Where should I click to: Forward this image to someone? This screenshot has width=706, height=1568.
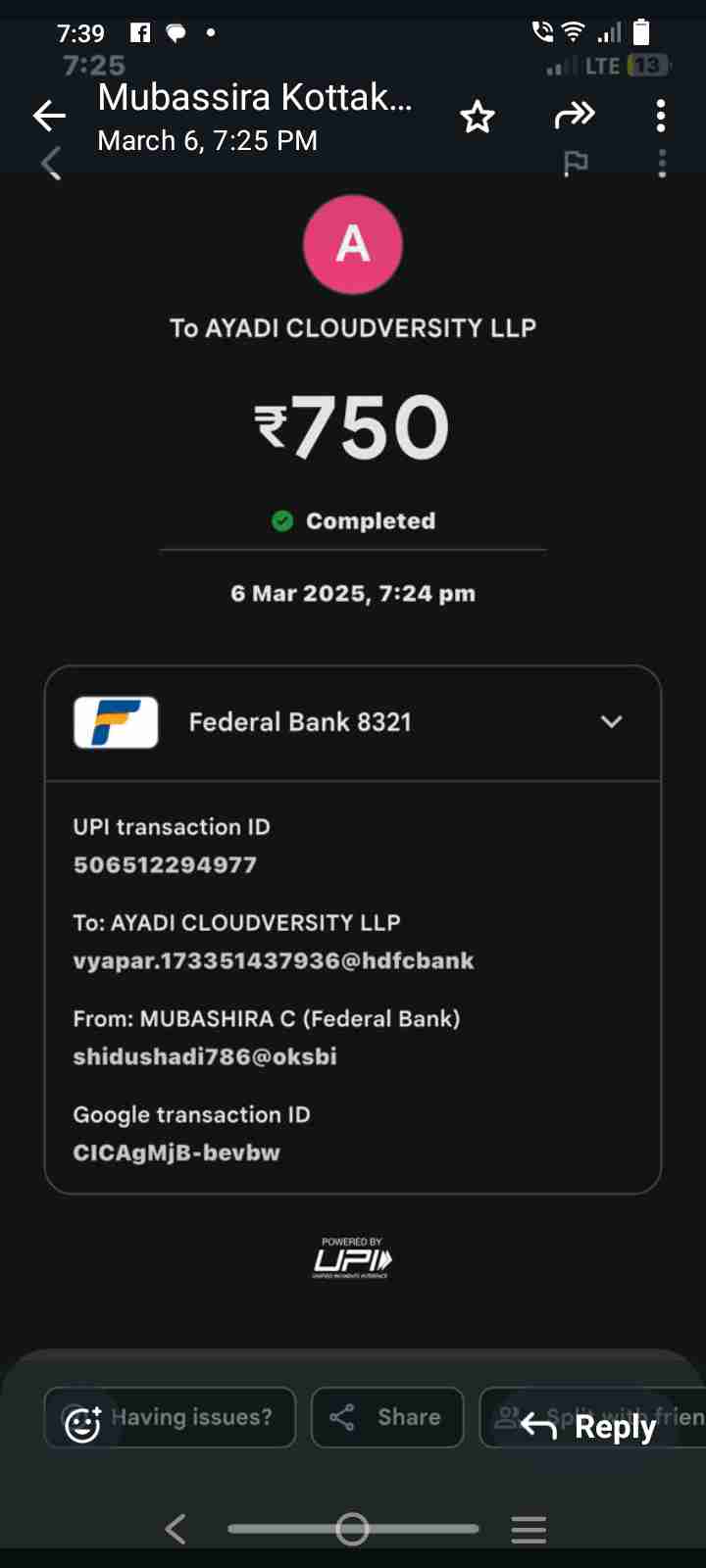(575, 116)
